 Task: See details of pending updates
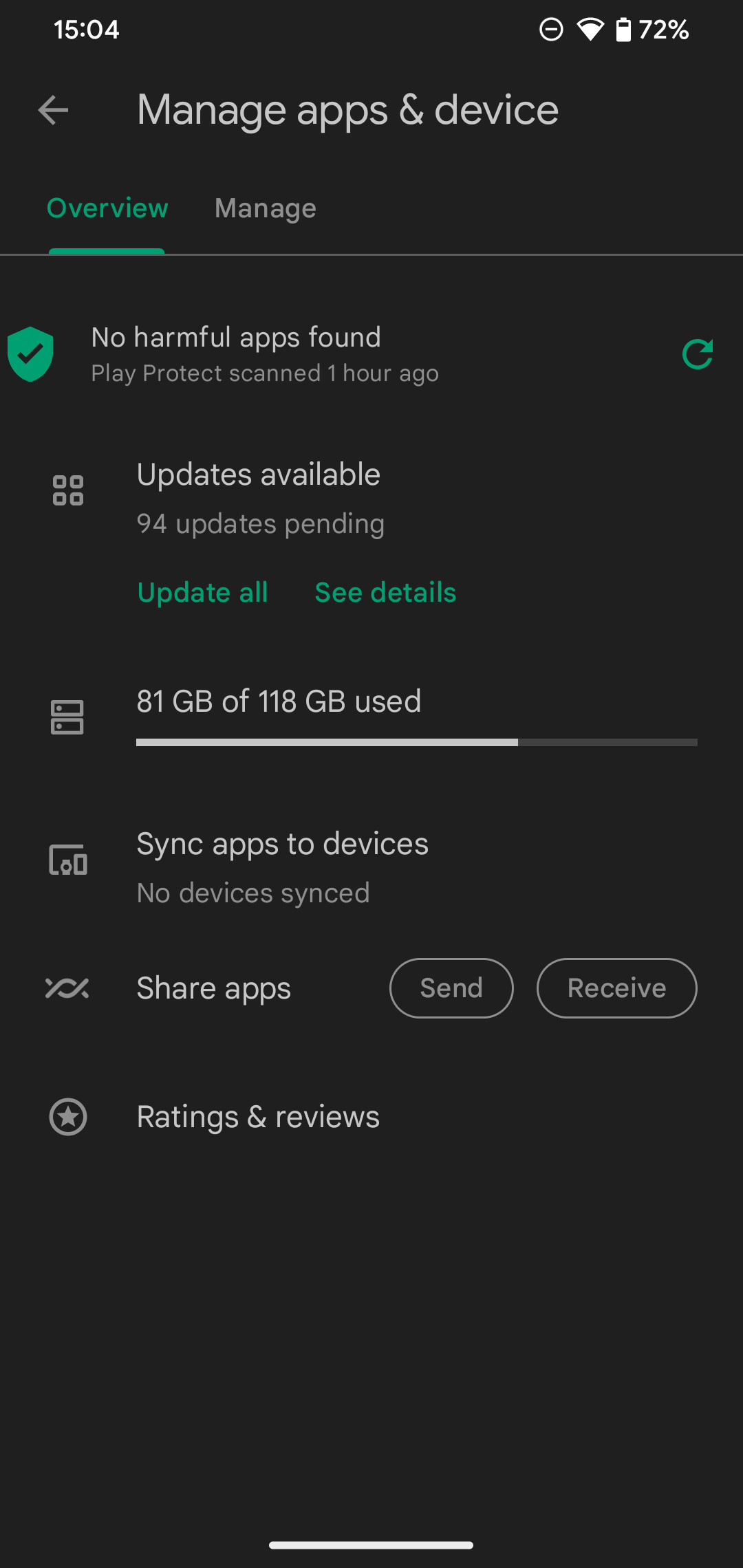point(385,593)
